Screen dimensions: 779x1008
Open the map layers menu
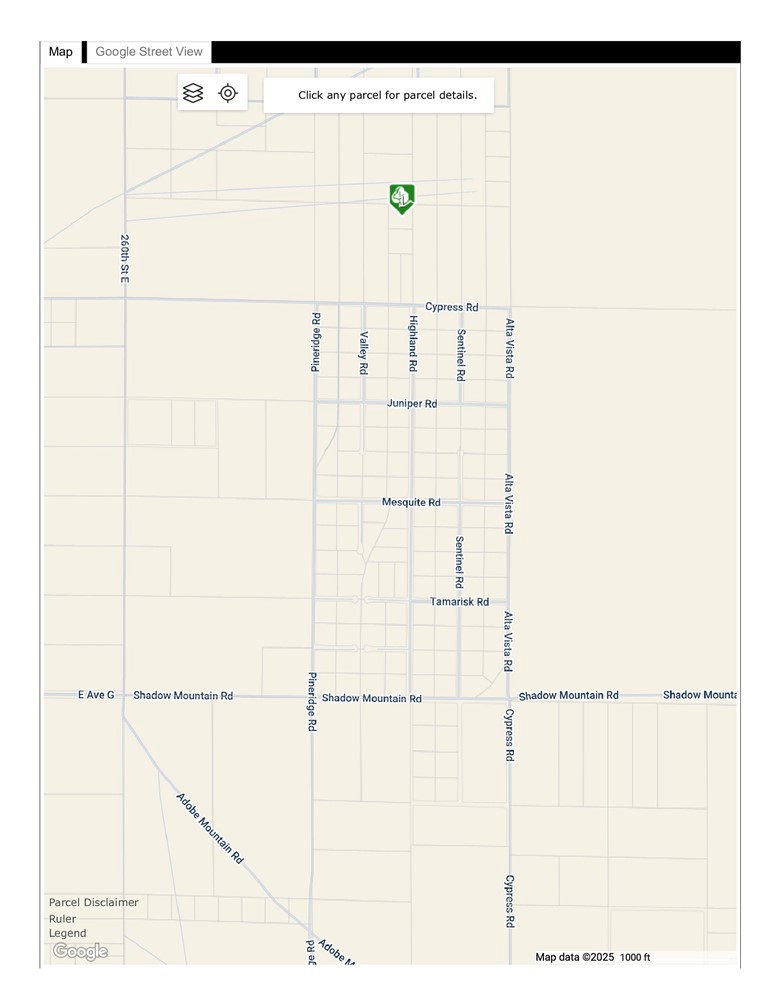tap(193, 93)
